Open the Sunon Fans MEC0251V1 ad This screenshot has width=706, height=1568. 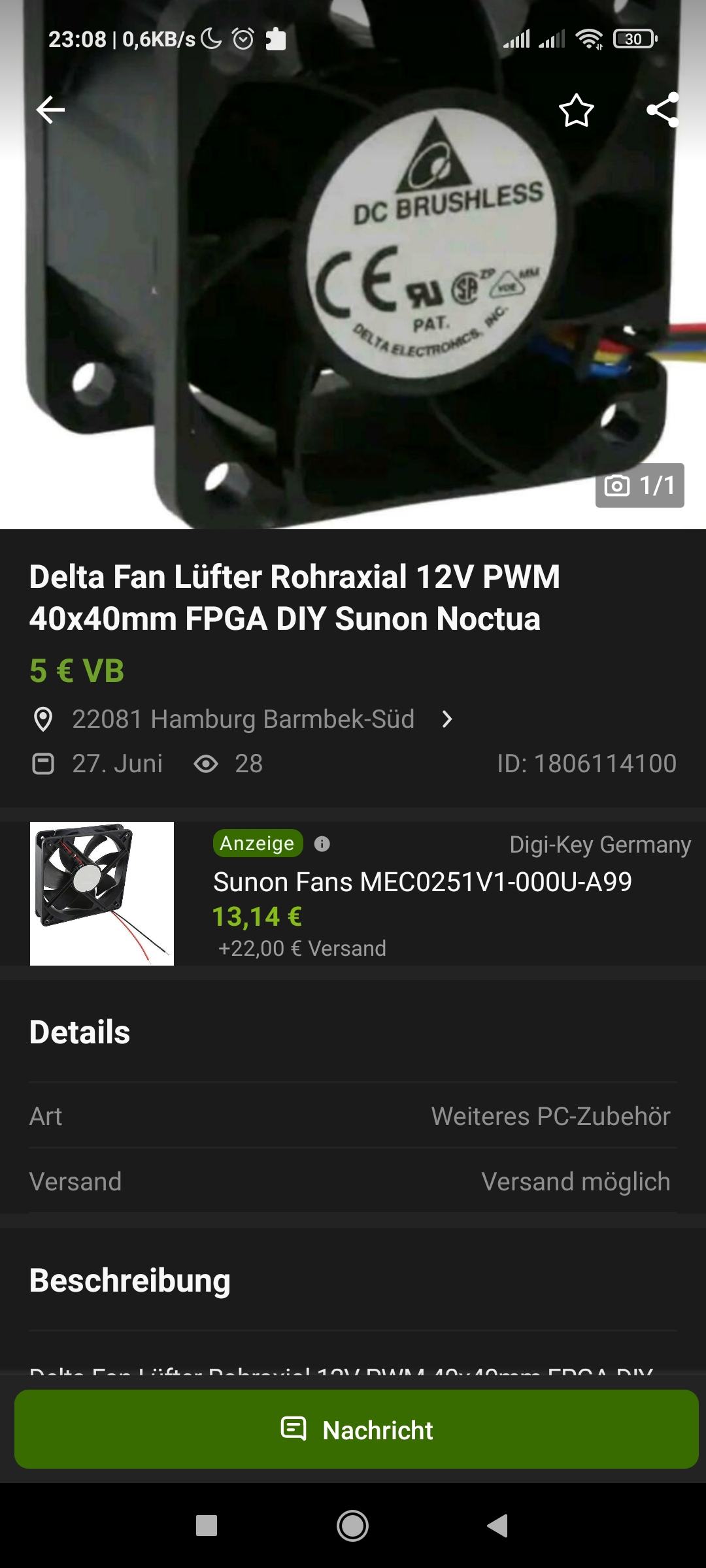point(422,882)
